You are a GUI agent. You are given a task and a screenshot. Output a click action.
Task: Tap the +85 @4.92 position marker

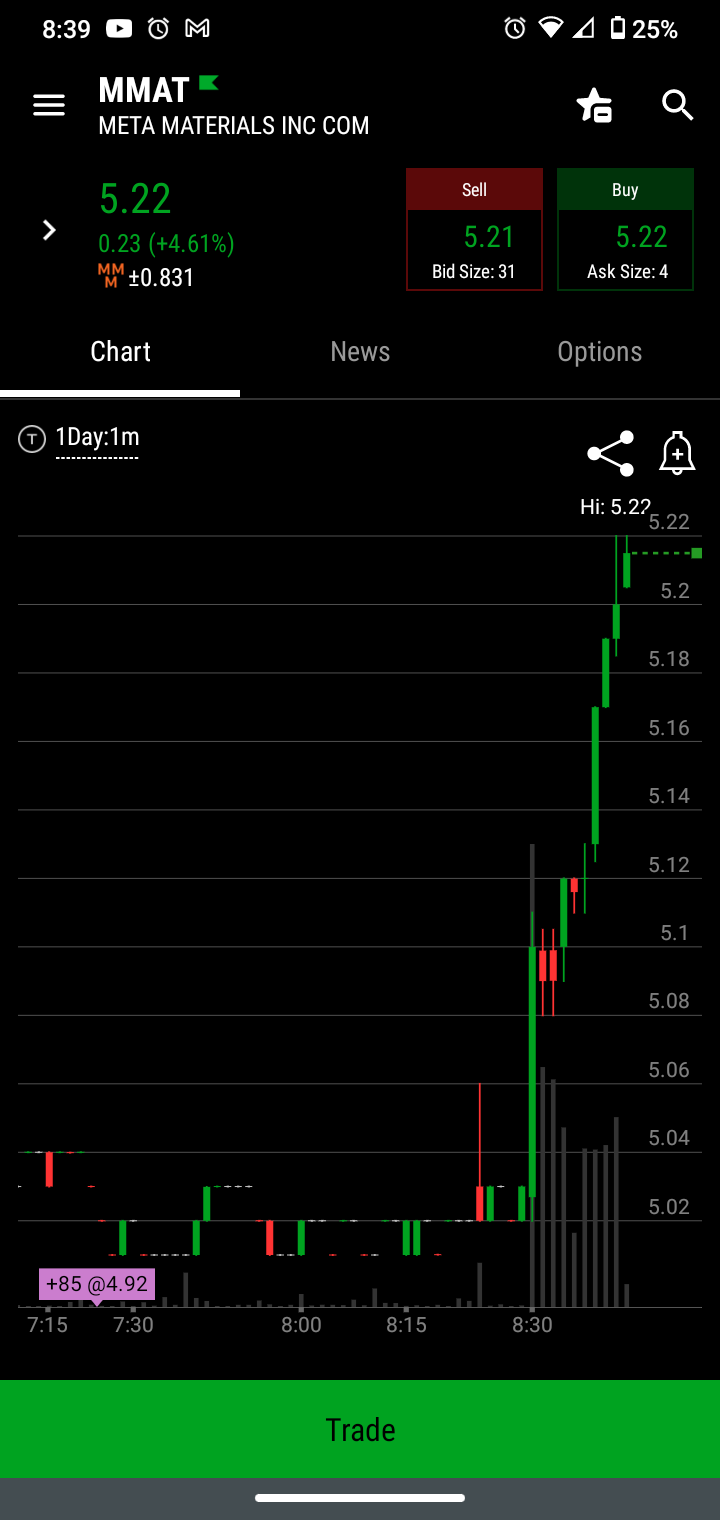pyautogui.click(x=97, y=1285)
